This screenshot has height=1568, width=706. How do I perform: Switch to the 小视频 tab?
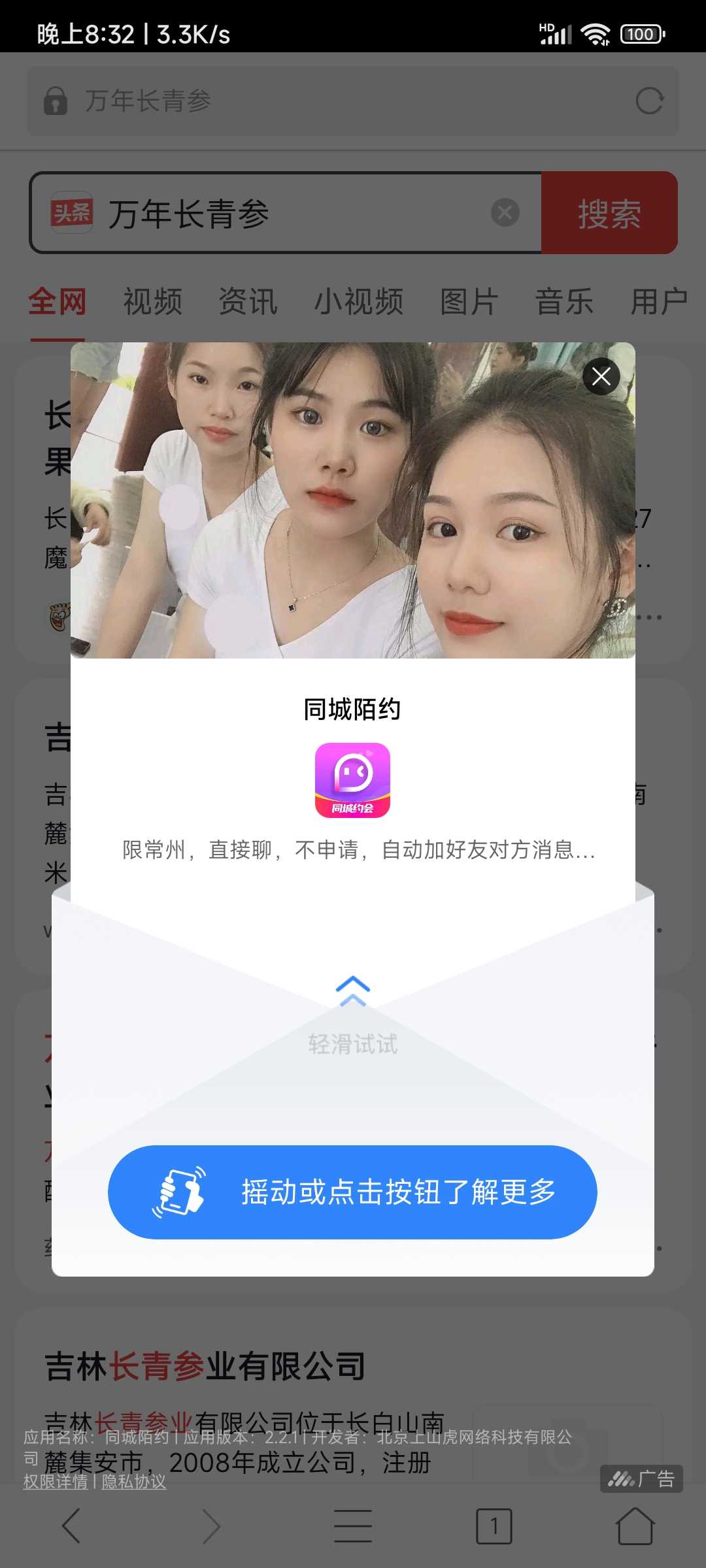point(359,302)
